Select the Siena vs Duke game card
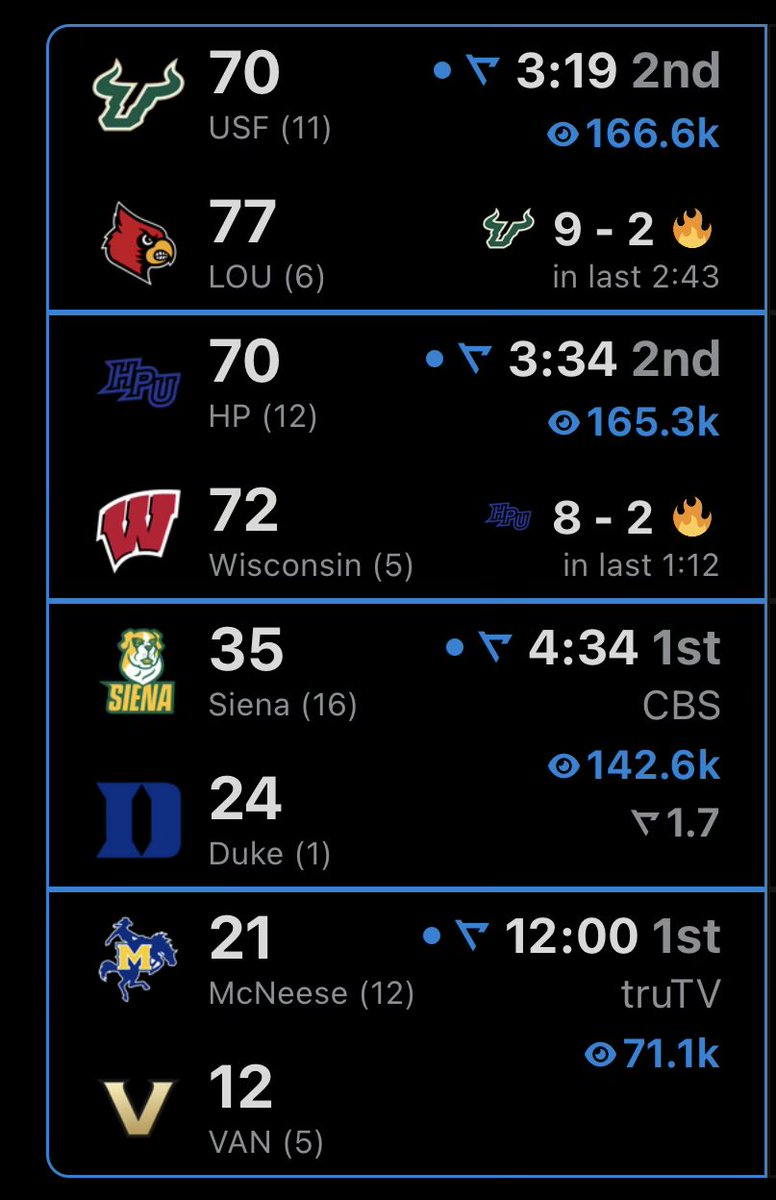This screenshot has height=1200, width=776. (400, 745)
